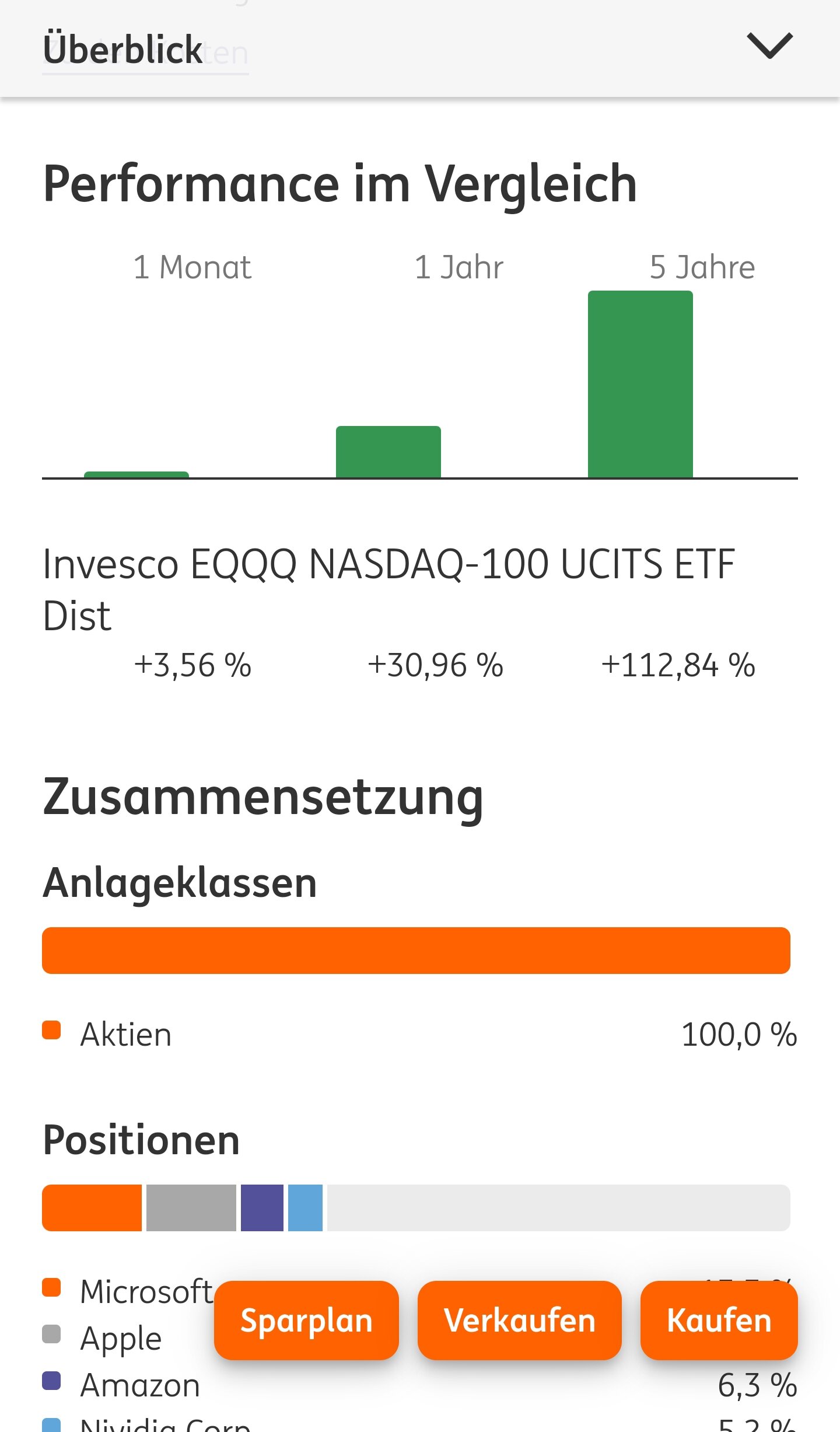Expand the Überblick section dropdown
840x1432 pixels.
point(769,47)
